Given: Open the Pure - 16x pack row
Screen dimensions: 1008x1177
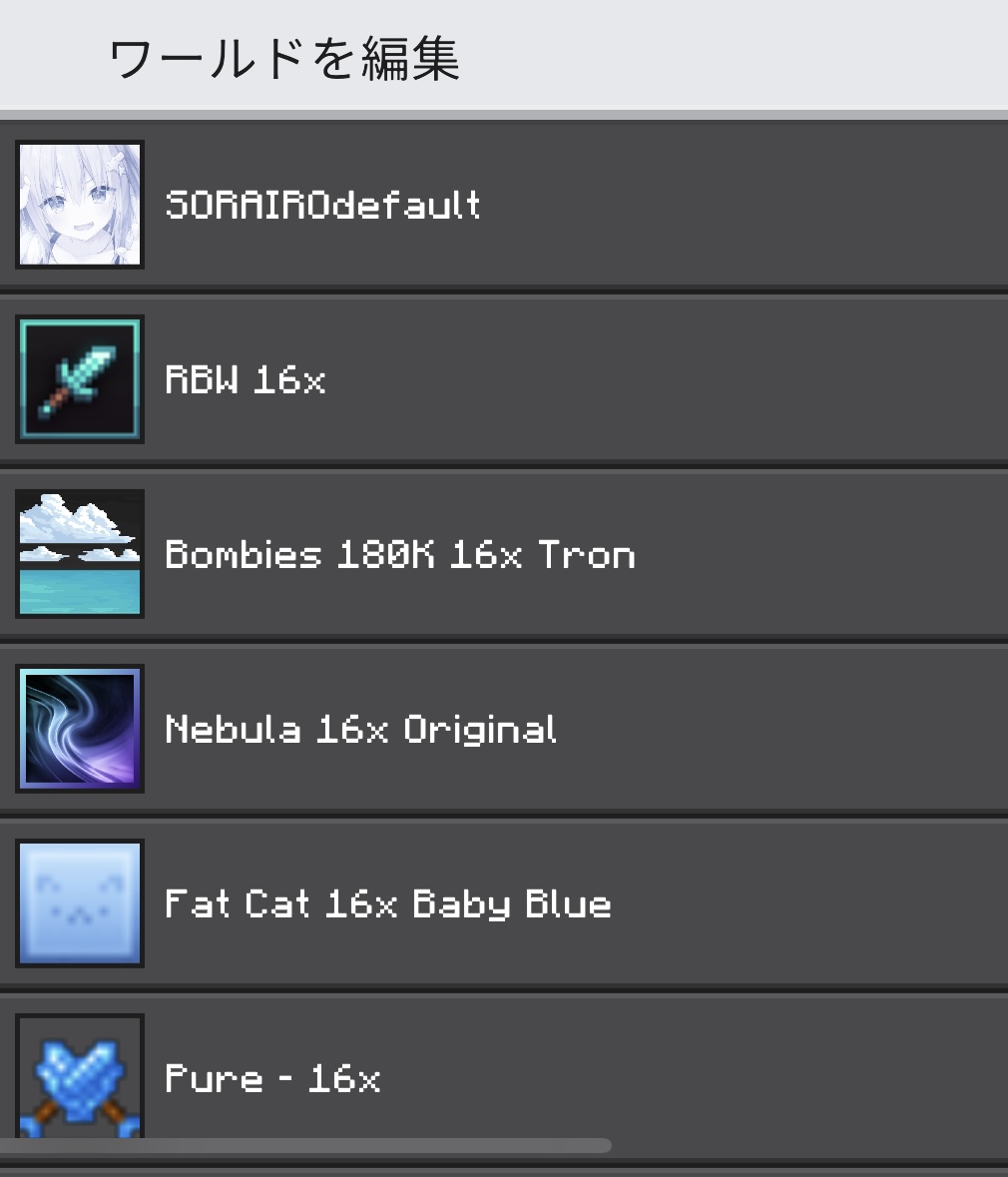Looking at the screenshot, I should [x=504, y=1076].
